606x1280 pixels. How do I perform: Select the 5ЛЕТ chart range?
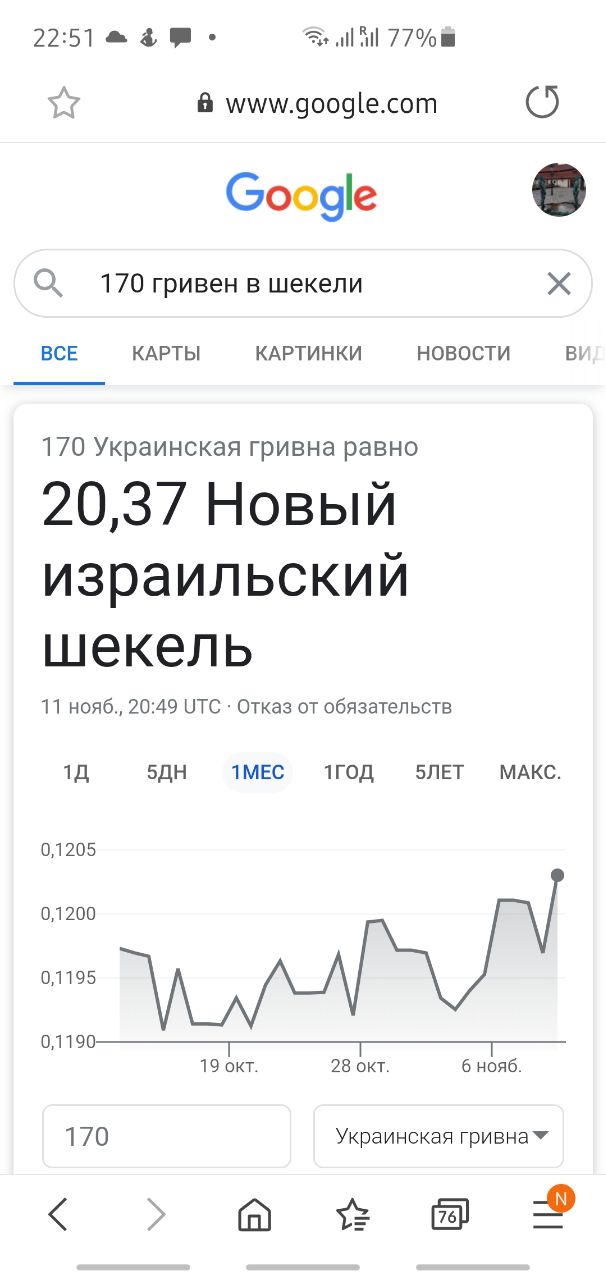(440, 772)
